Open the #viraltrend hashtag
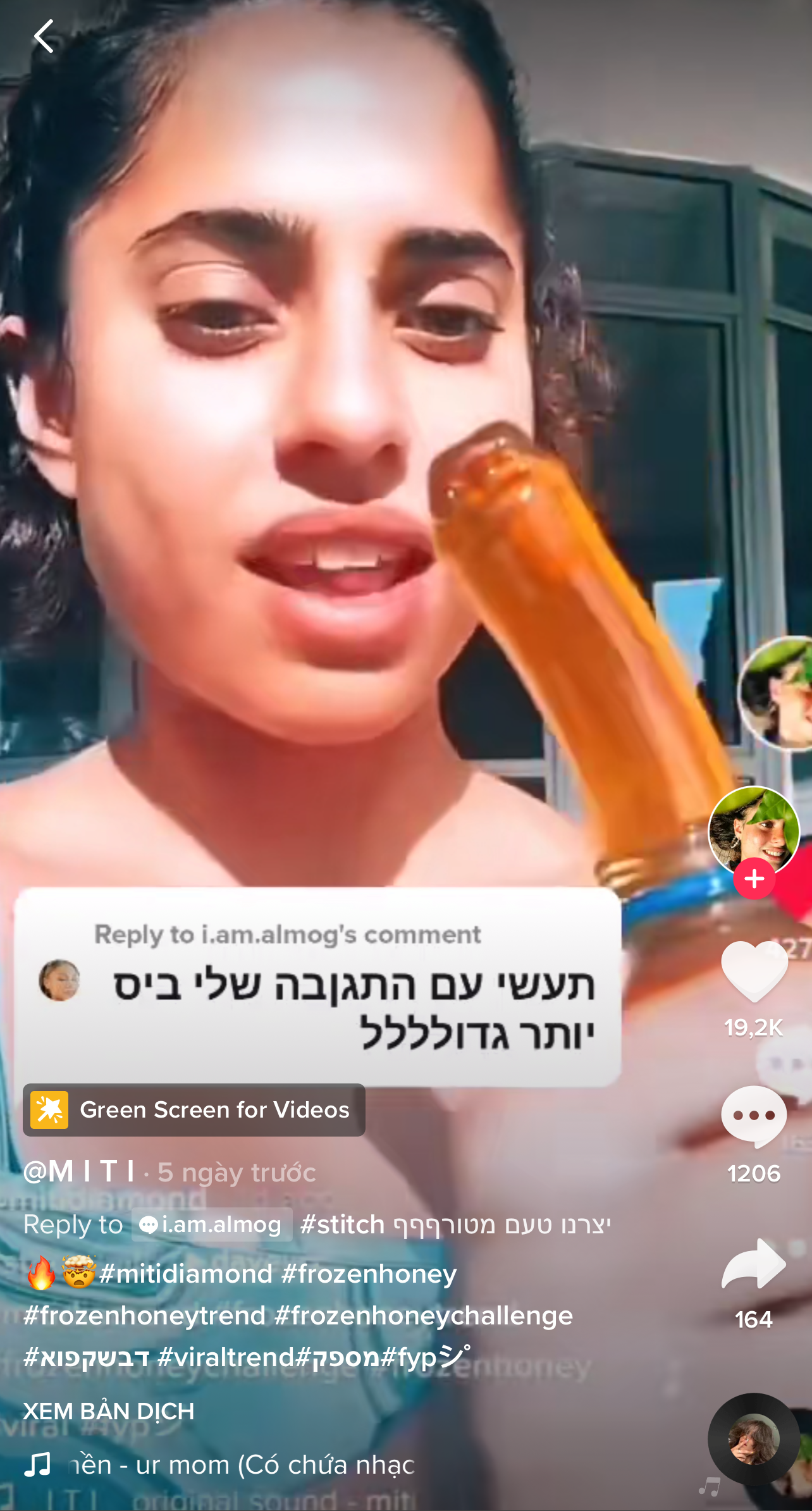 coord(226,1357)
